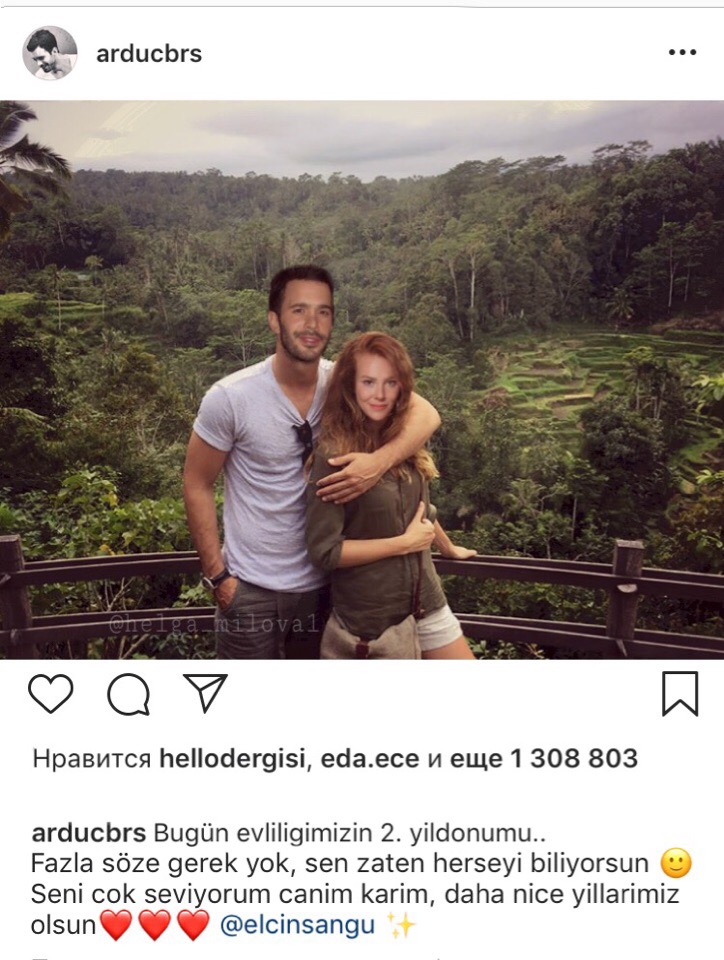Image resolution: width=724 pixels, height=960 pixels.
Task: Share the post via paper plane icon
Action: point(205,692)
